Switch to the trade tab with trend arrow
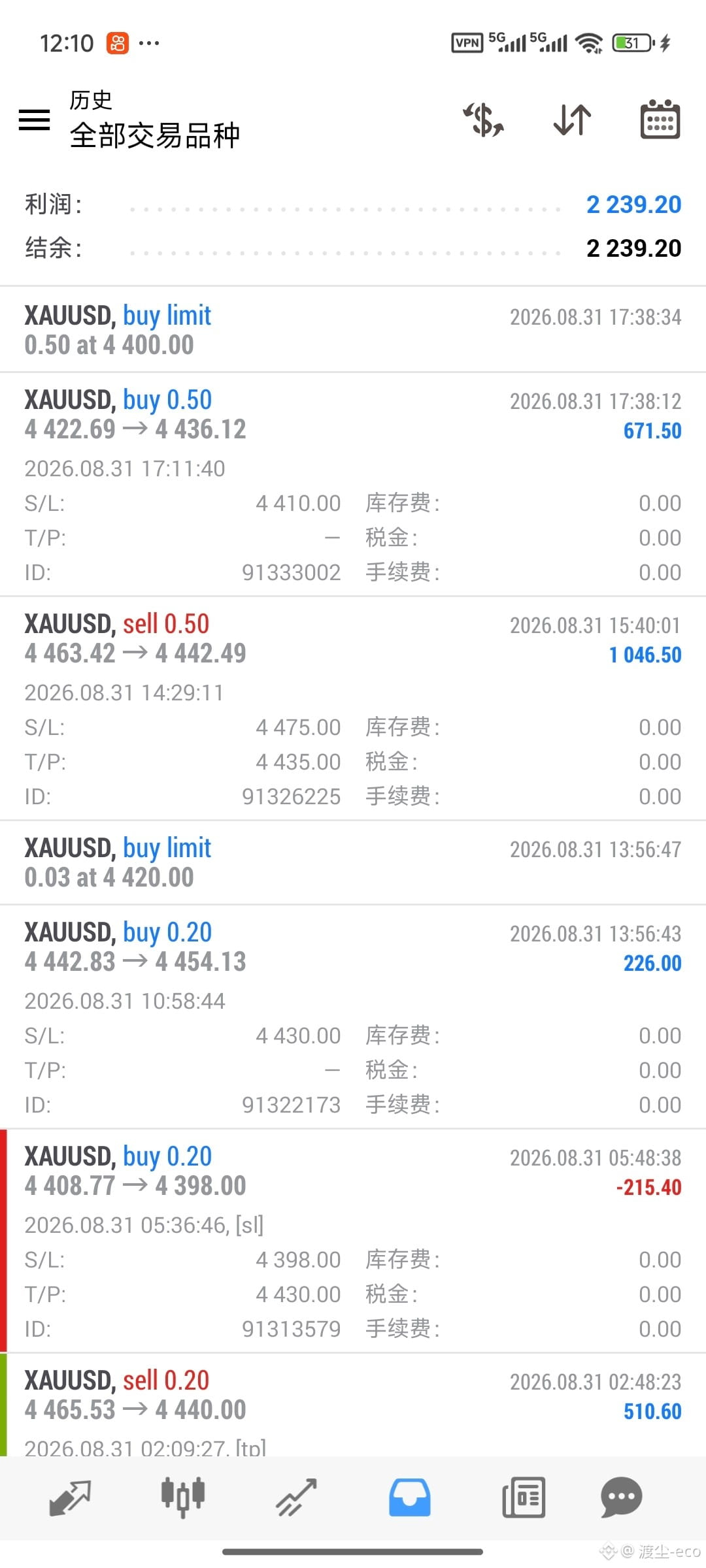This screenshot has width=706, height=1568. pyautogui.click(x=296, y=1497)
